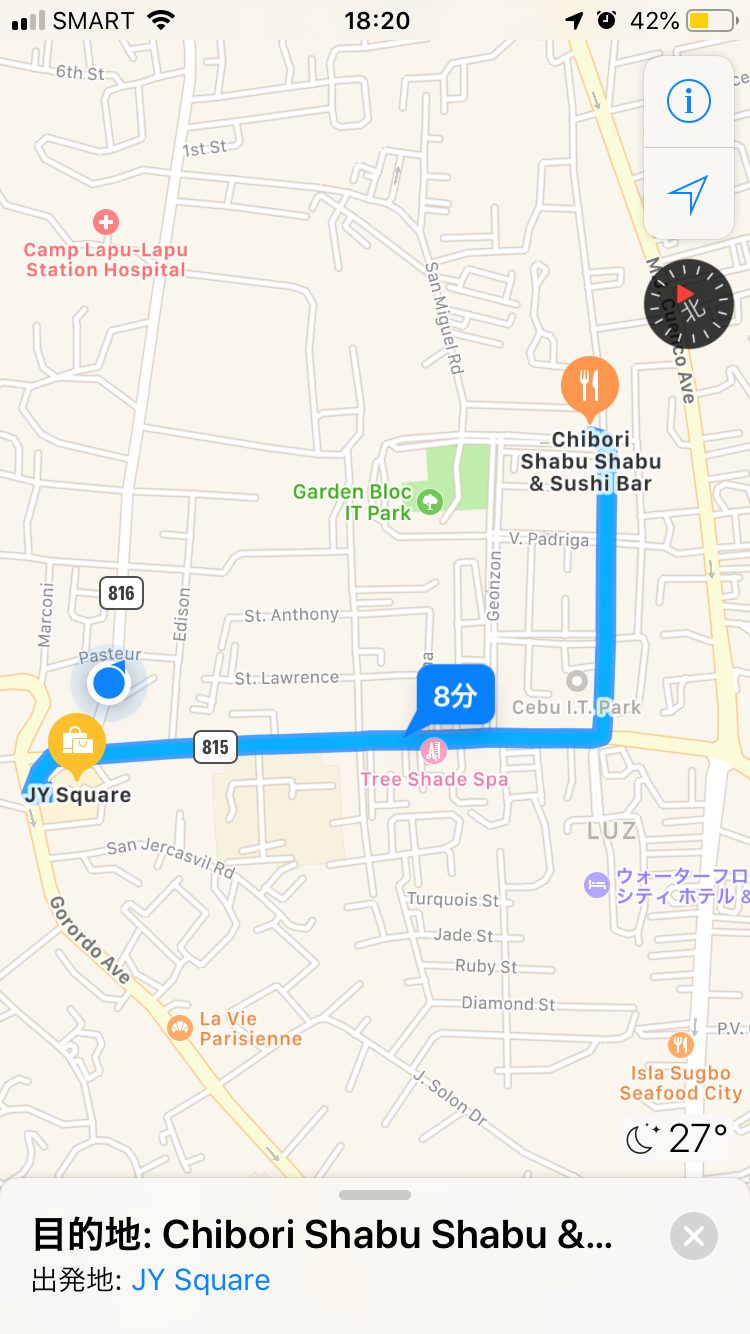Close the route card
This screenshot has width=750, height=1334.
point(694,1237)
